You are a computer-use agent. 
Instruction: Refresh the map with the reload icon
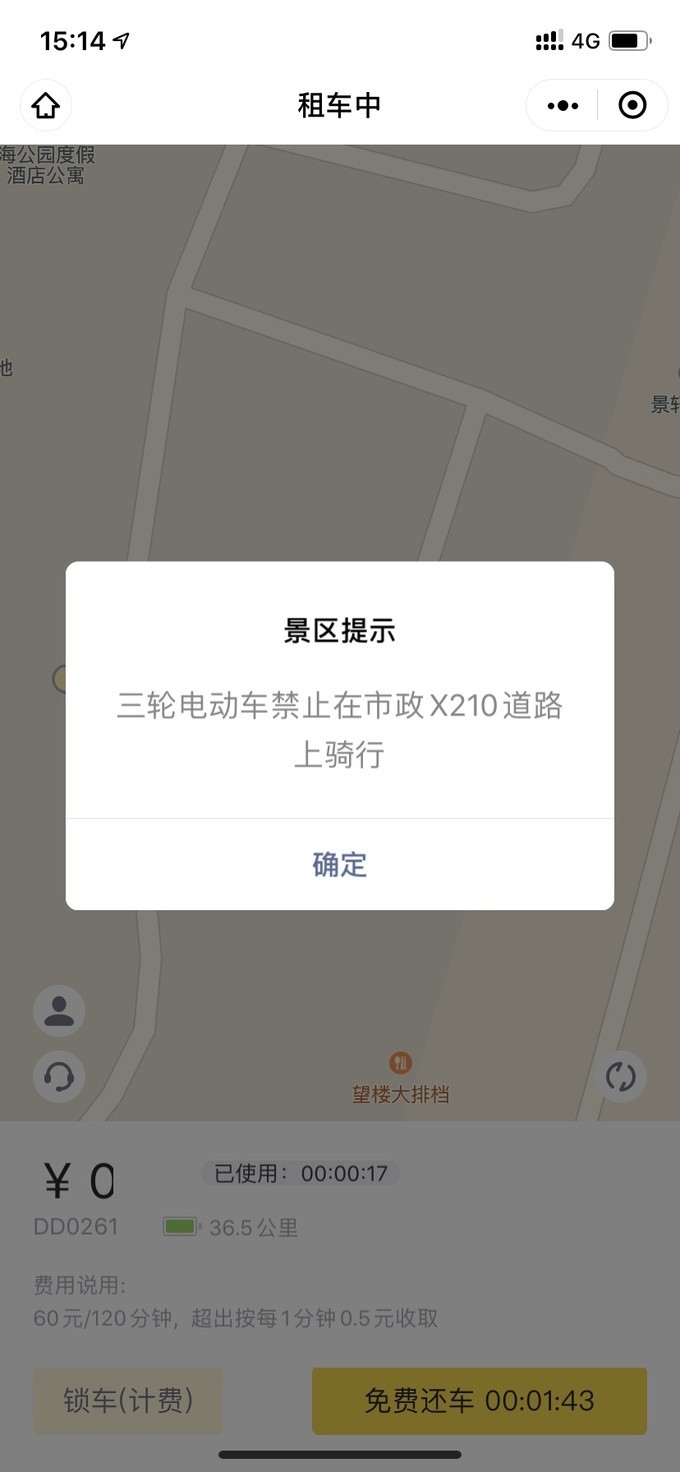pos(620,1077)
